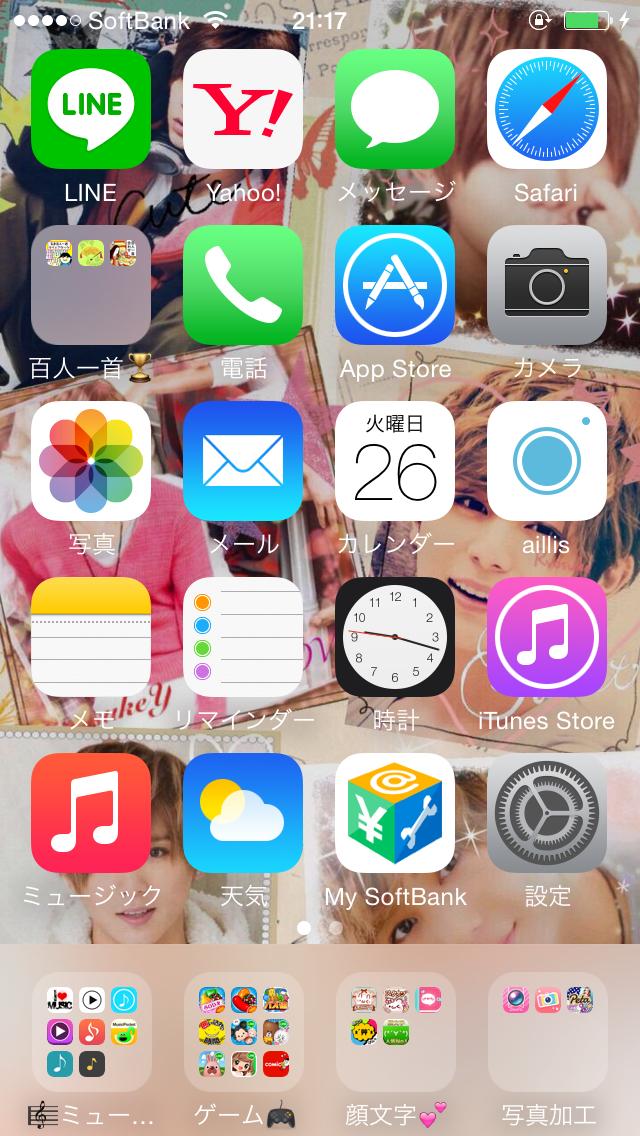Open the 写真 photos app
Viewport: 640px width, 1136px height.
pos(91,461)
